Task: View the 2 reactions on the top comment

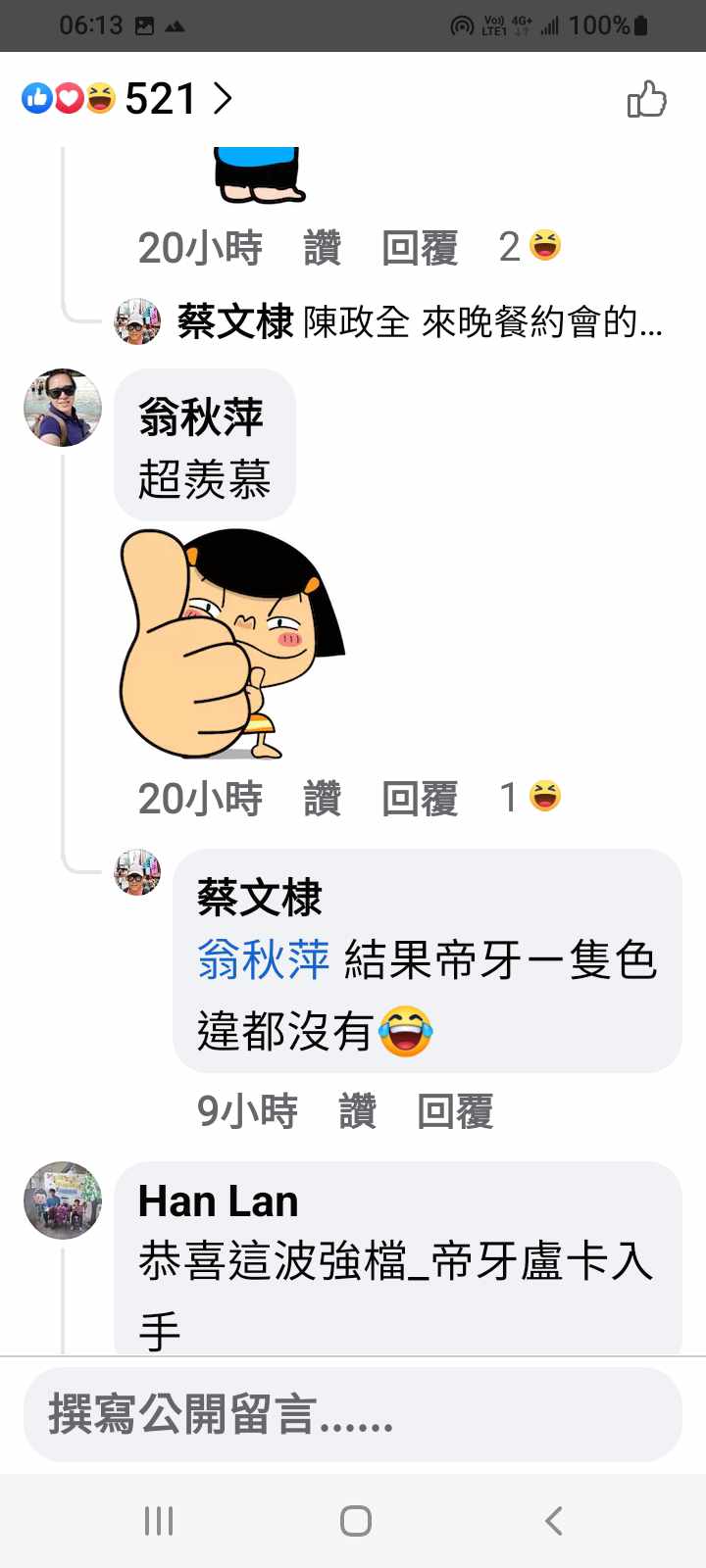Action: (x=530, y=246)
